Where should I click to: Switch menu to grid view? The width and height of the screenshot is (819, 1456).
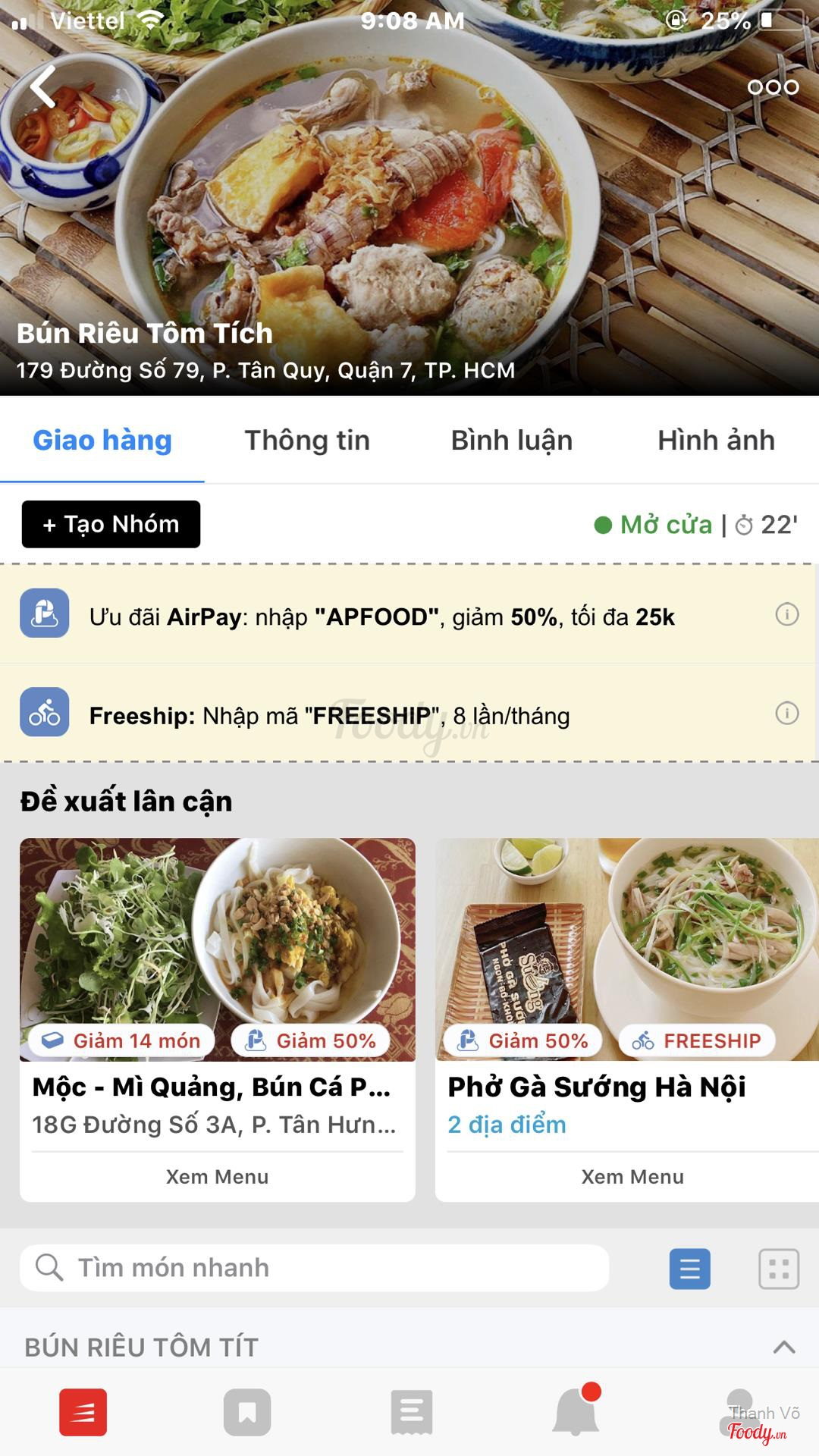click(779, 1269)
